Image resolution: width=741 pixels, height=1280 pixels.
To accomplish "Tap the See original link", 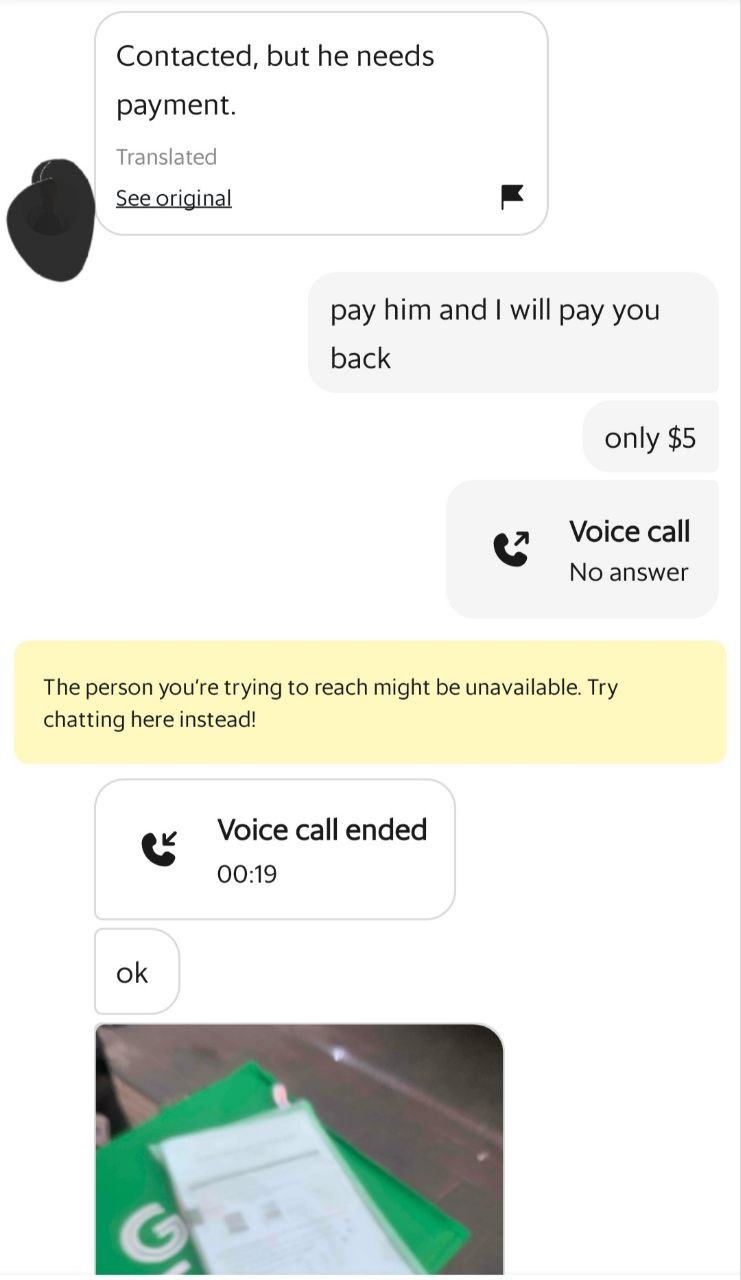I will [173, 198].
